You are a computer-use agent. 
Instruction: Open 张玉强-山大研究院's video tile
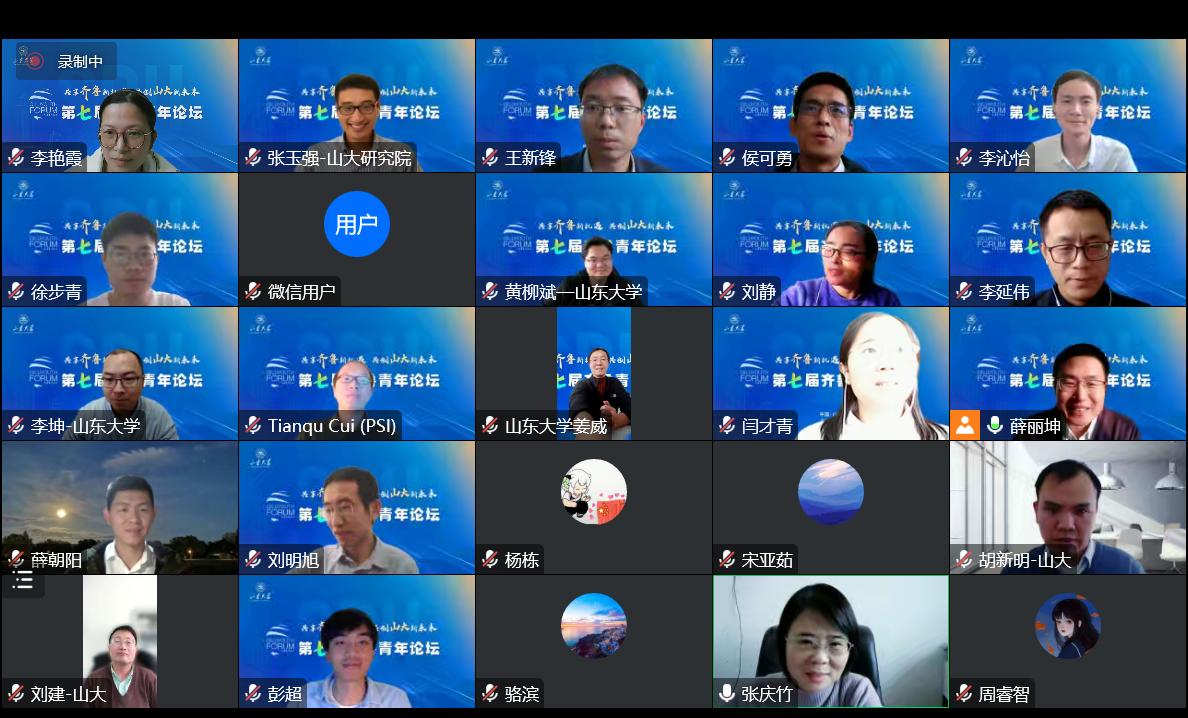pos(357,105)
